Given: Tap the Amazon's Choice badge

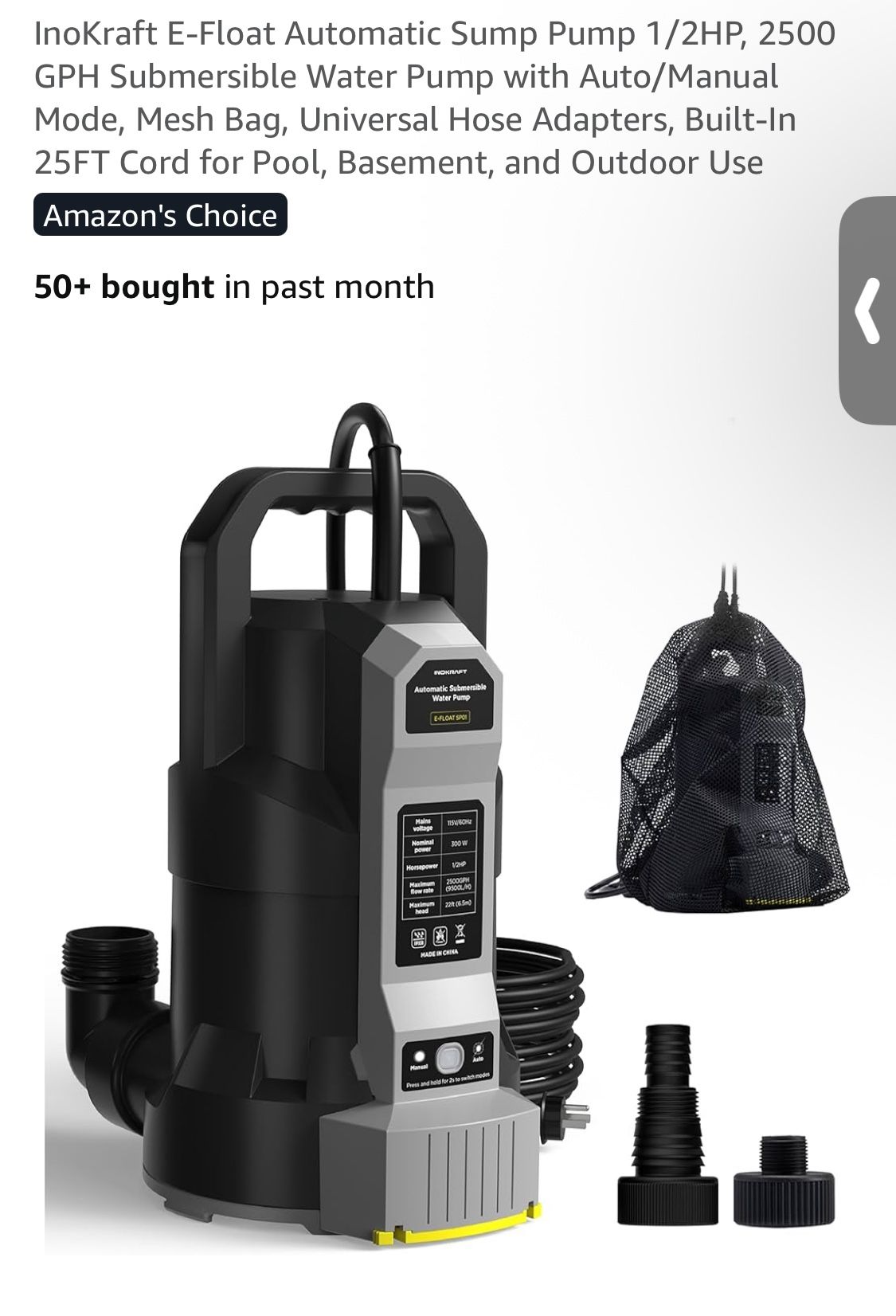Looking at the screenshot, I should [x=160, y=215].
